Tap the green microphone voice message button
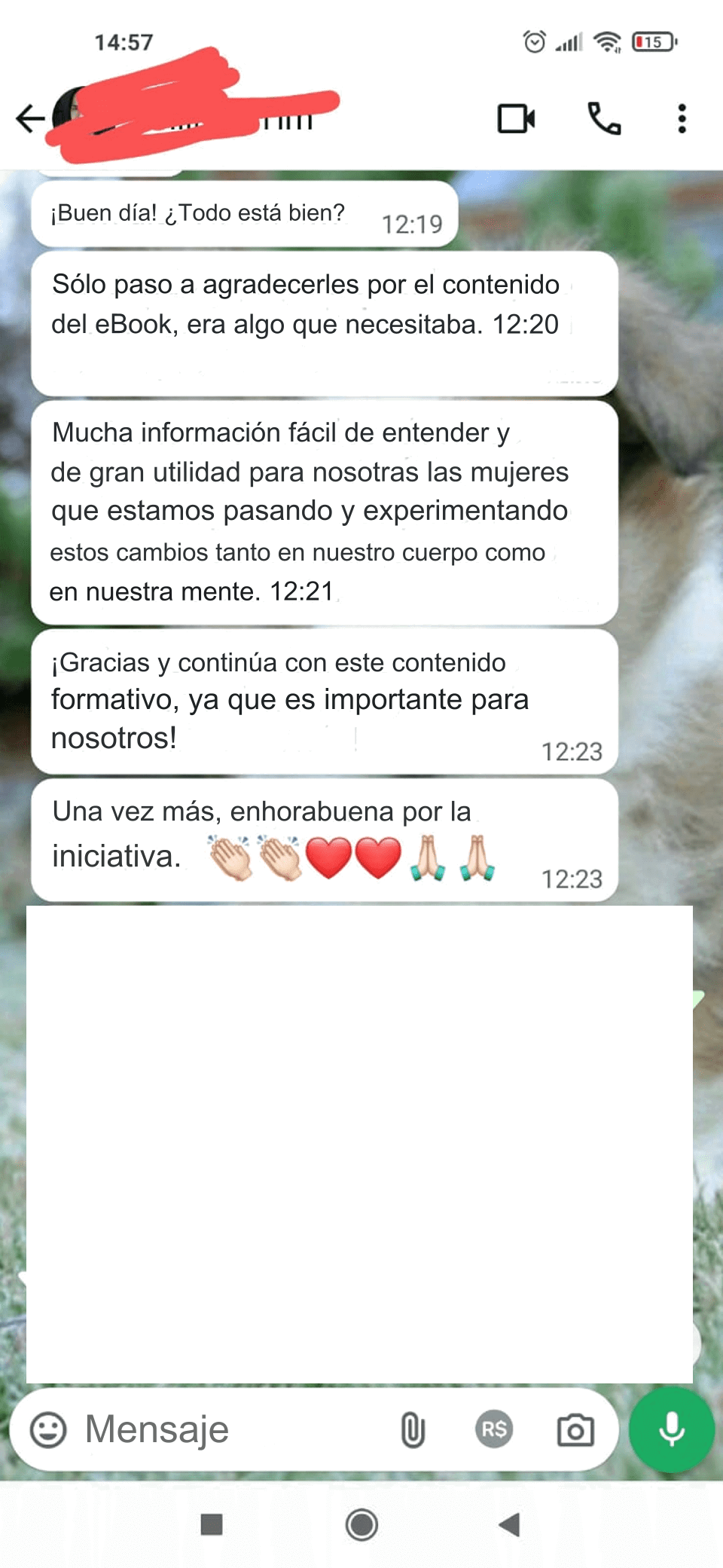 point(672,1429)
